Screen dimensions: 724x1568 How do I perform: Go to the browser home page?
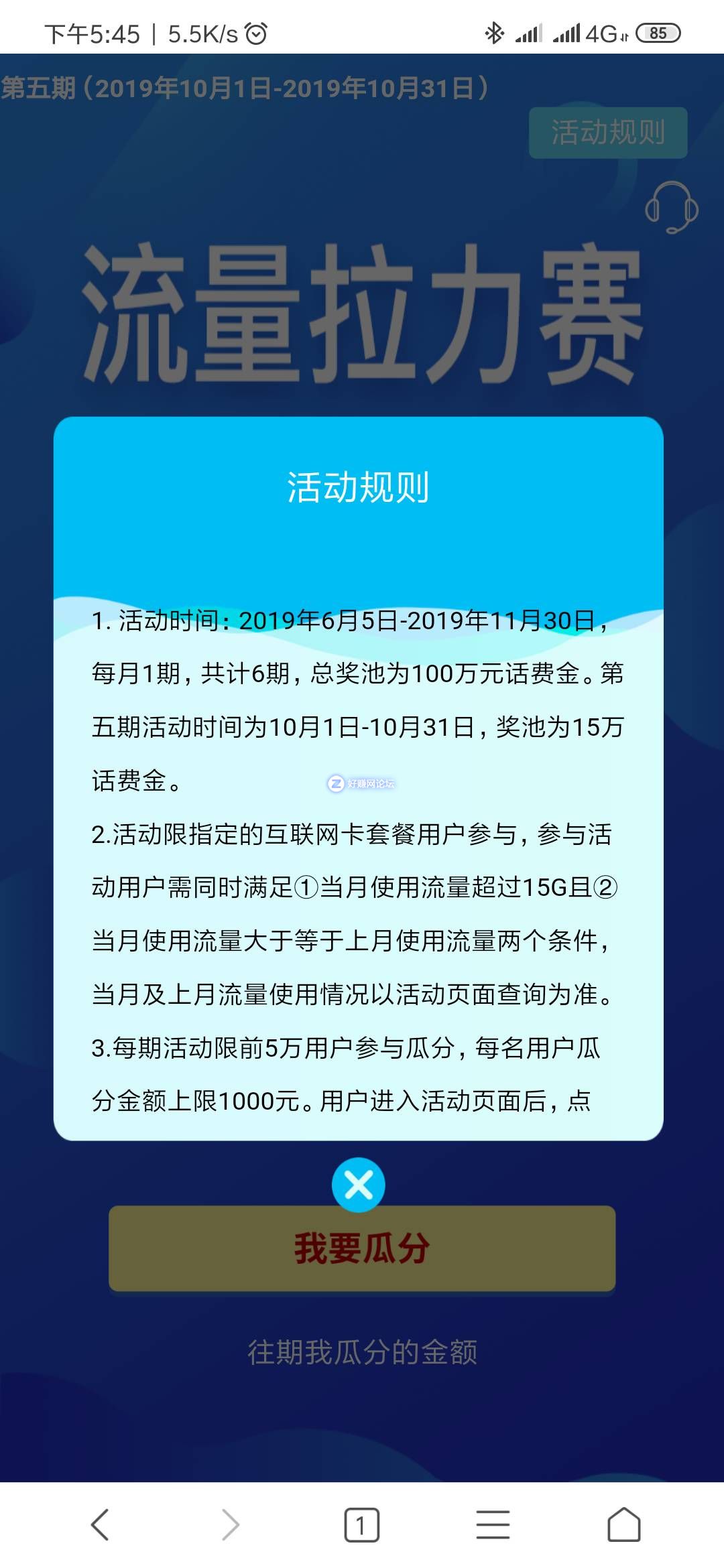[x=623, y=1525]
